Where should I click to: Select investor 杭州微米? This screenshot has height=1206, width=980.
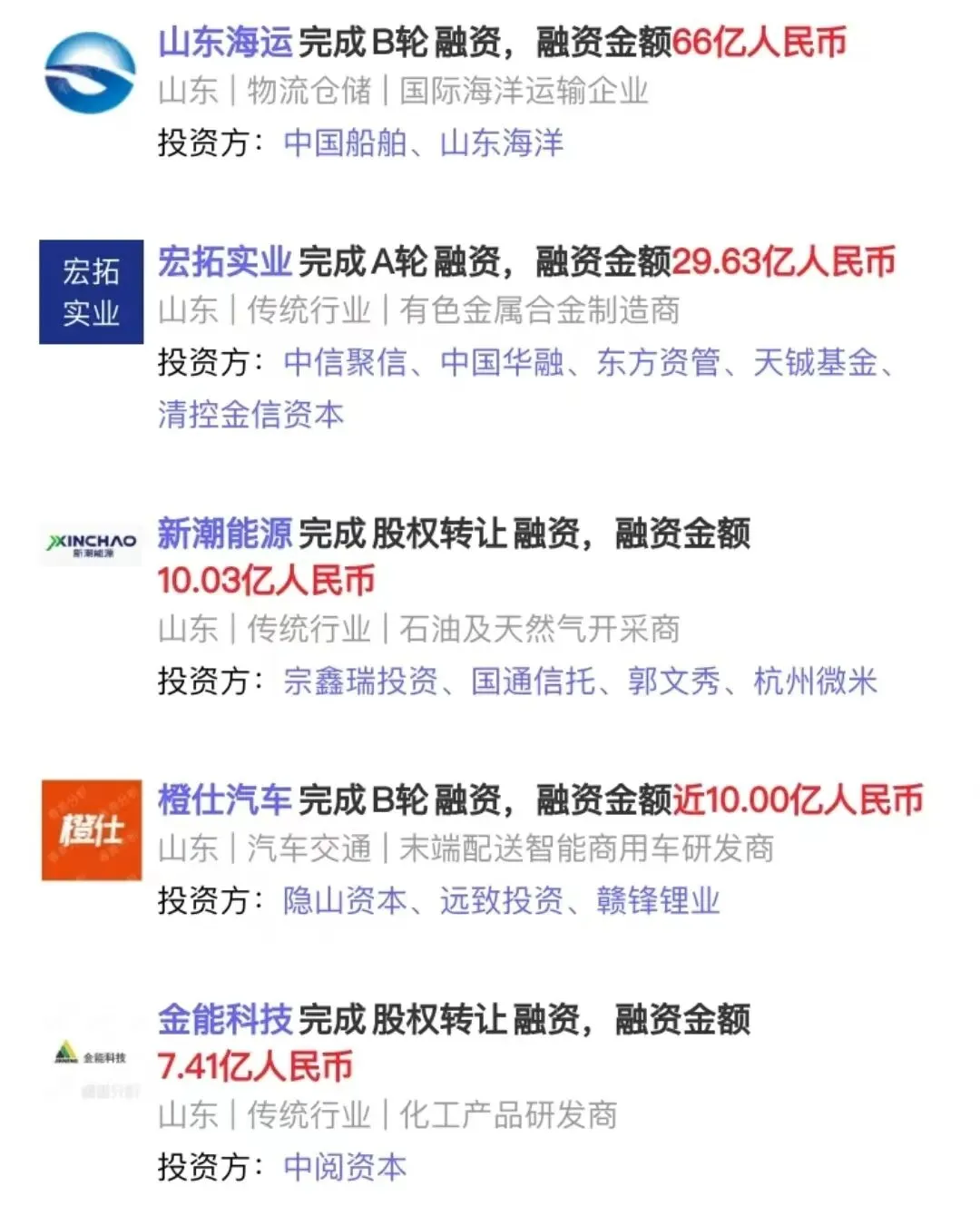(815, 681)
